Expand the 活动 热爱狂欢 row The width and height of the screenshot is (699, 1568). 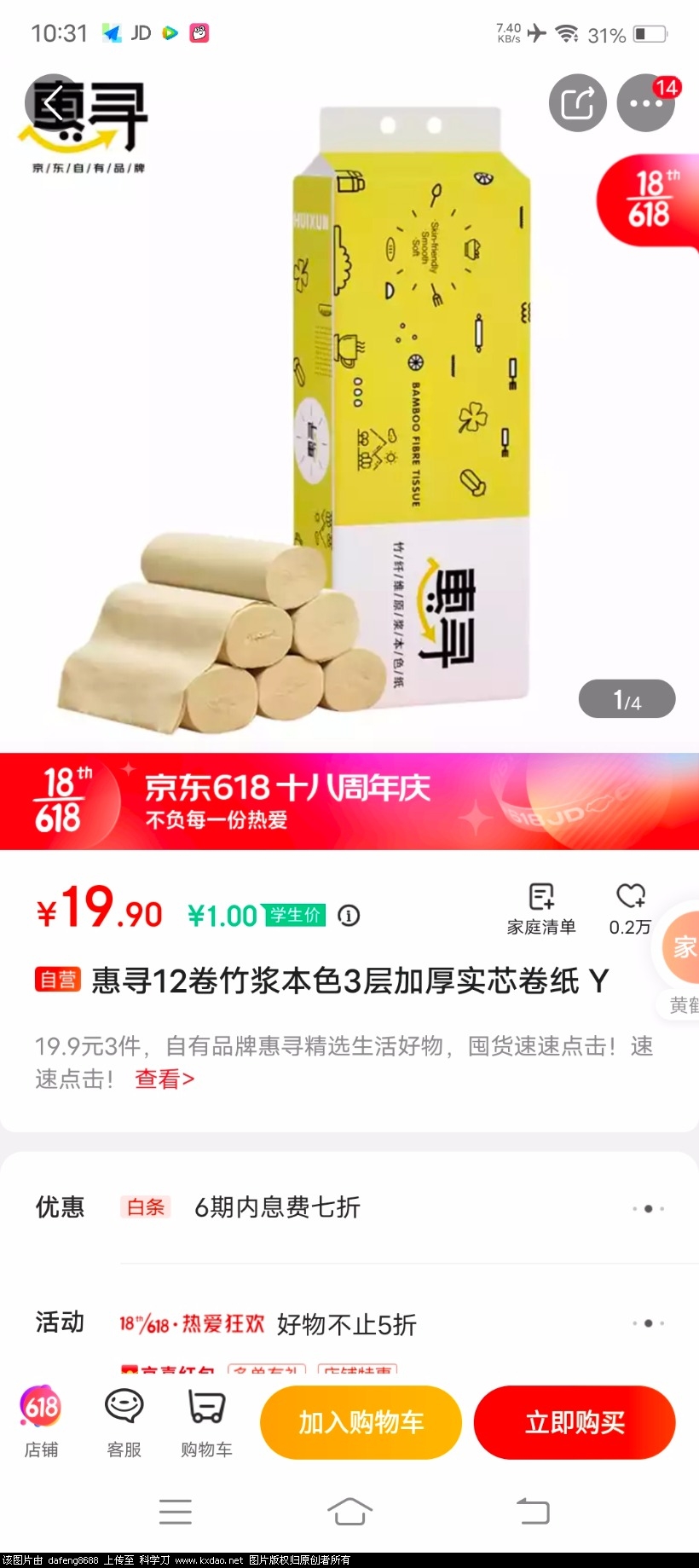(648, 1323)
